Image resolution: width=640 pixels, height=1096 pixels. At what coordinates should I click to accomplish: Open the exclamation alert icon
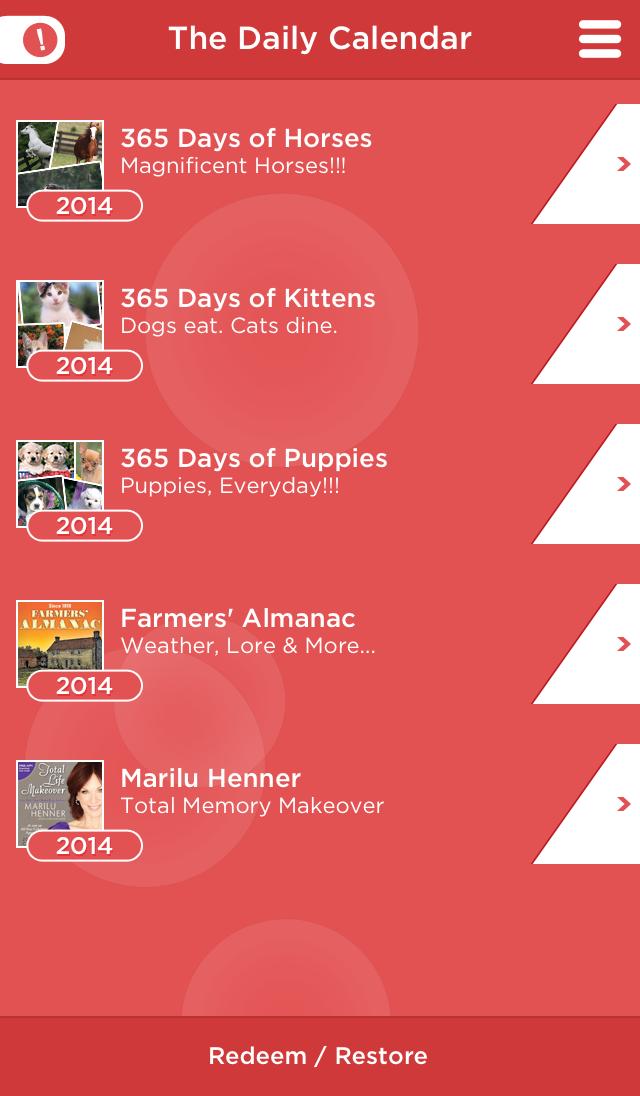tap(40, 40)
